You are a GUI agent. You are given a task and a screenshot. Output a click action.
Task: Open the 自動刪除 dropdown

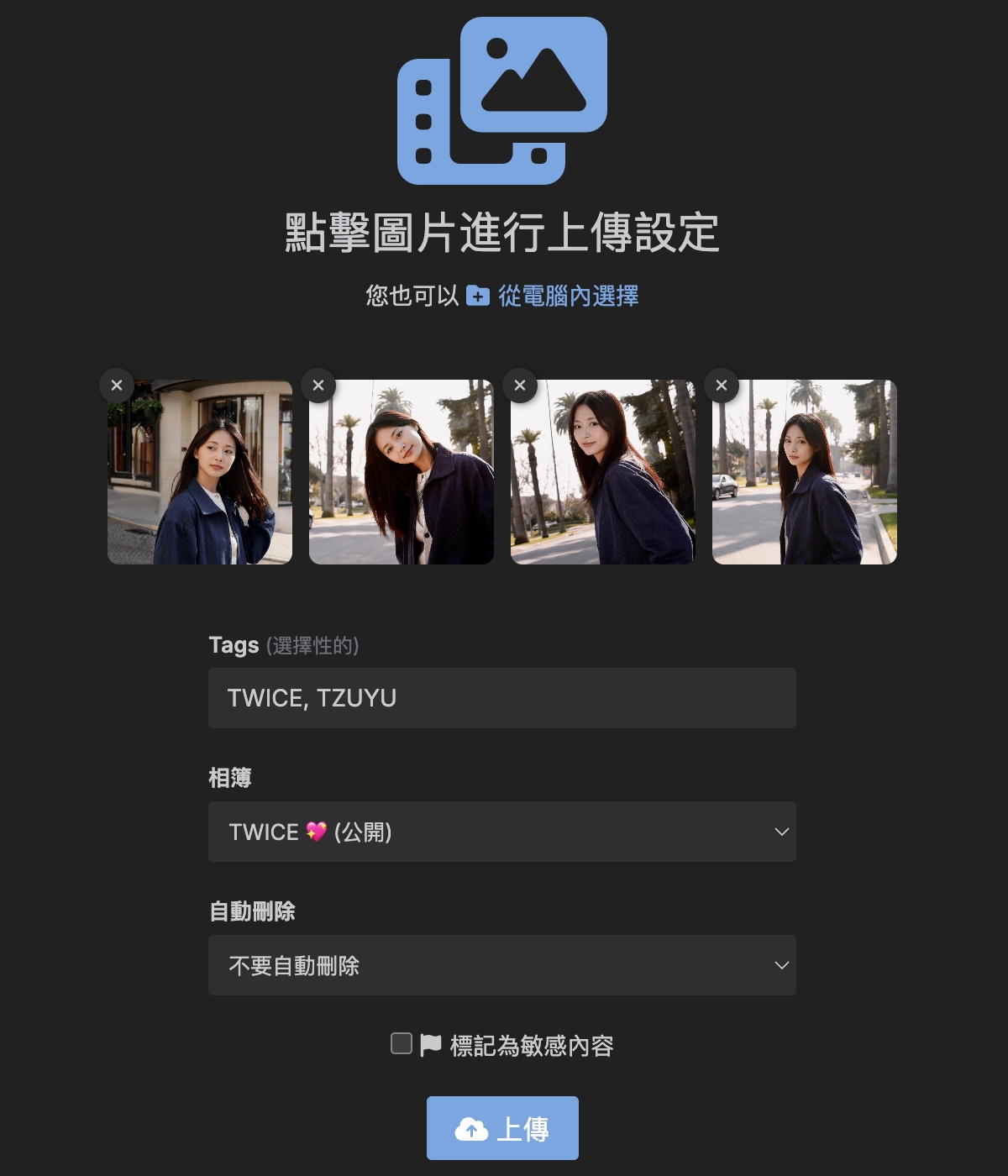(x=501, y=965)
